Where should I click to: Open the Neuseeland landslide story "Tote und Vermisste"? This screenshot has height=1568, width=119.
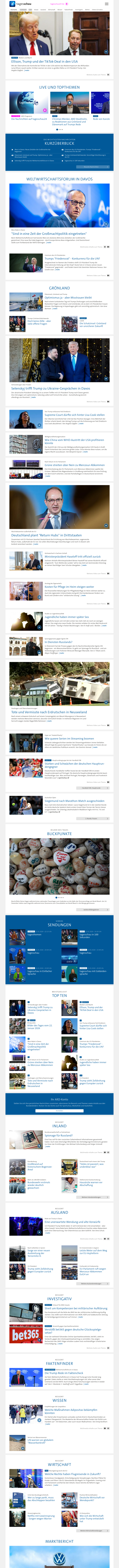pyautogui.click(x=49, y=711)
